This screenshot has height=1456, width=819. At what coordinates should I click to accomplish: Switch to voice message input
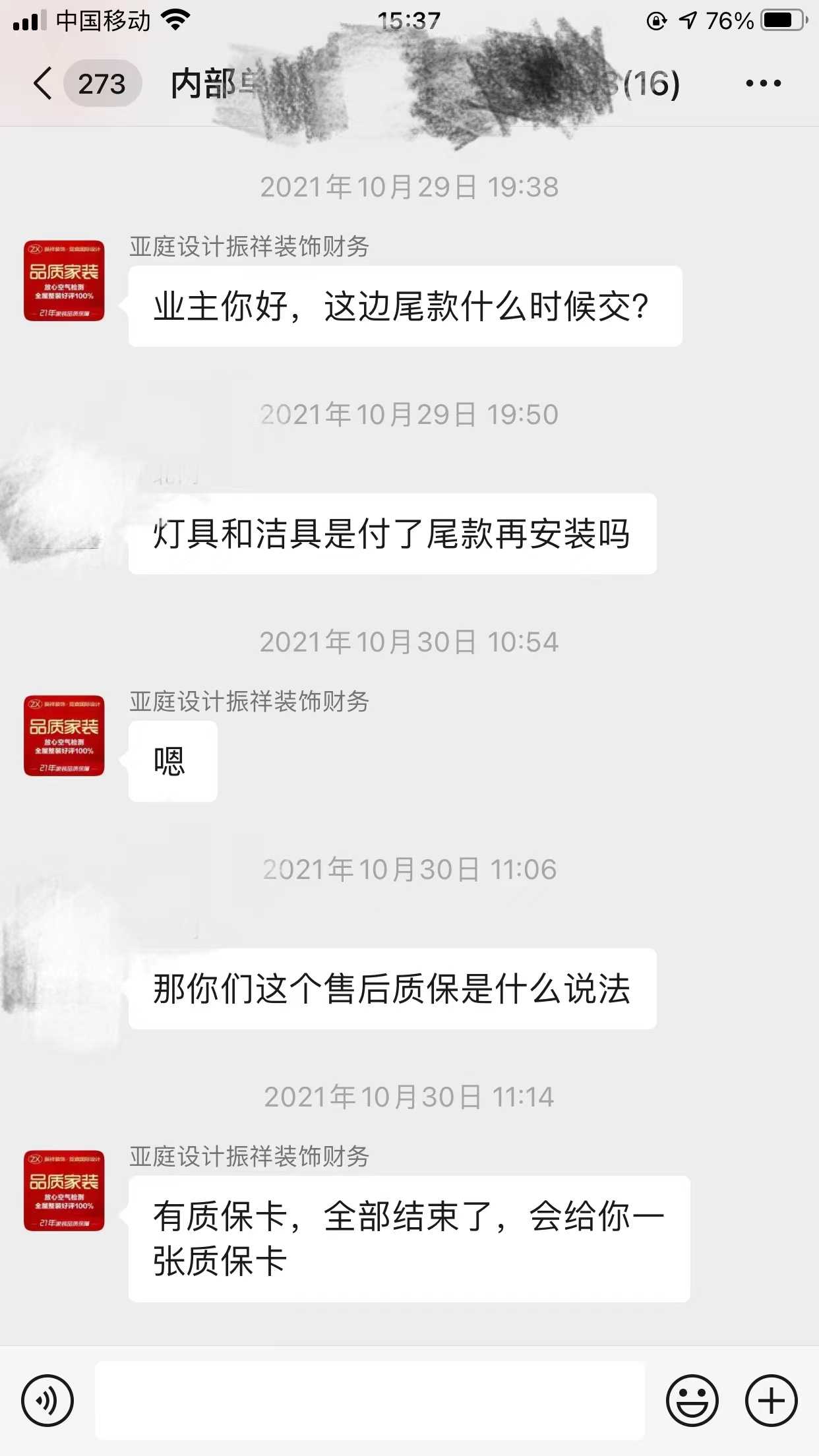(x=47, y=1400)
